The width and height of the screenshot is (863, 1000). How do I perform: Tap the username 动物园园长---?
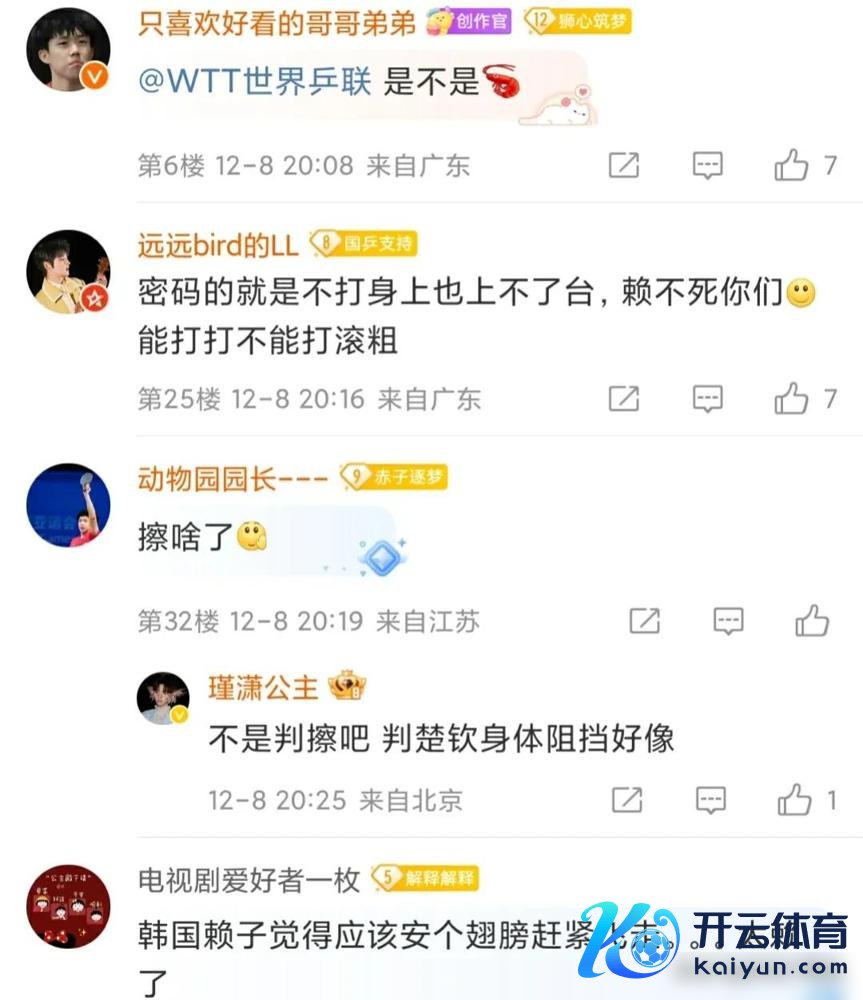232,479
